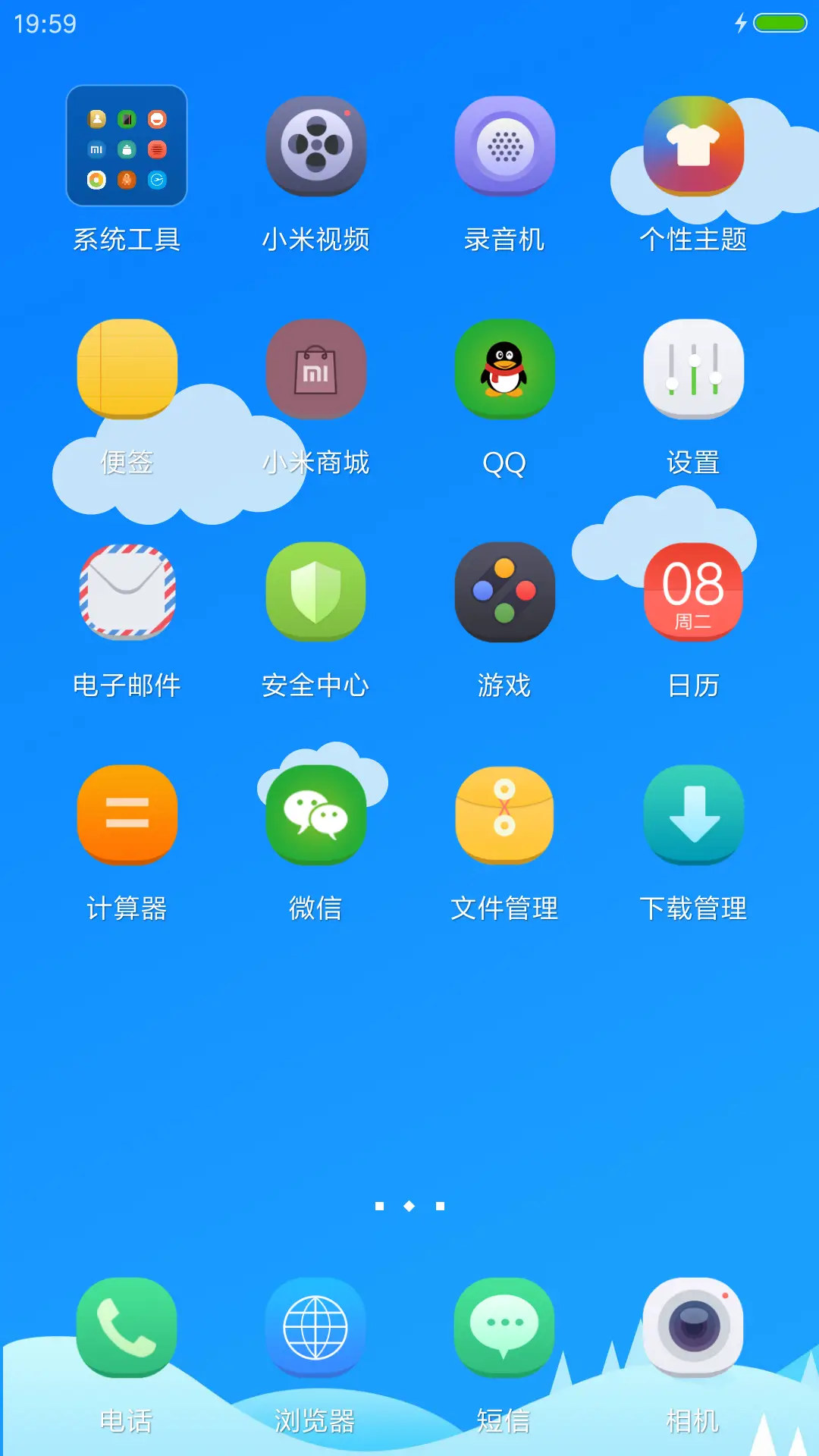Launch the 安全中心 security center
The height and width of the screenshot is (1456, 819).
coord(315,592)
